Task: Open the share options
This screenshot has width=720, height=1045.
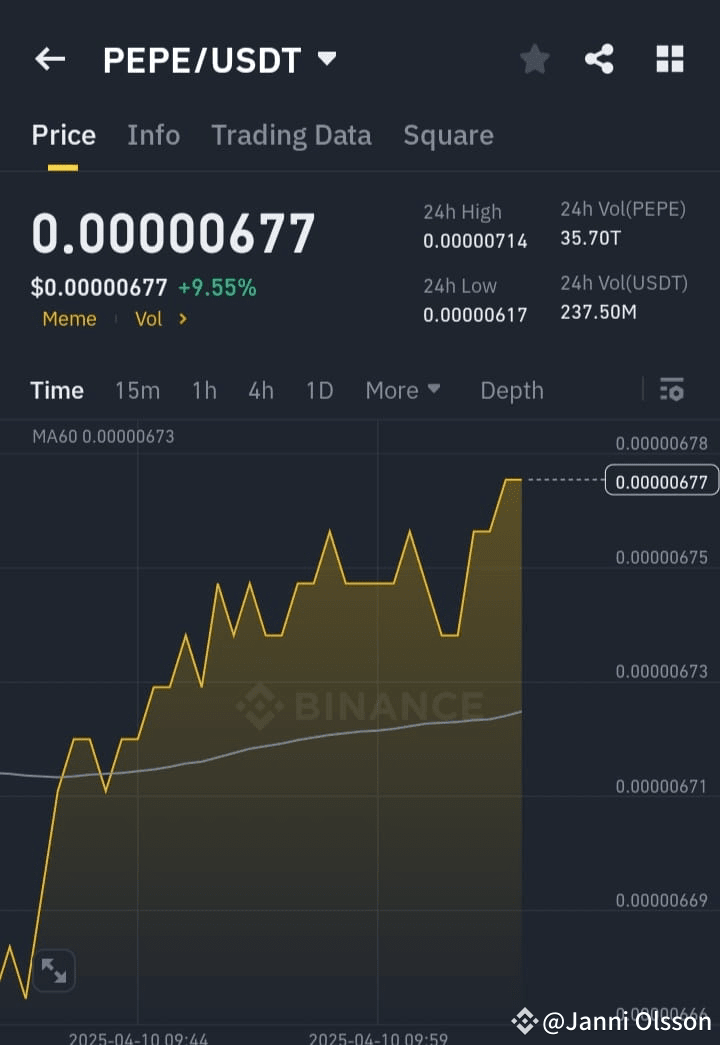Action: [x=600, y=59]
